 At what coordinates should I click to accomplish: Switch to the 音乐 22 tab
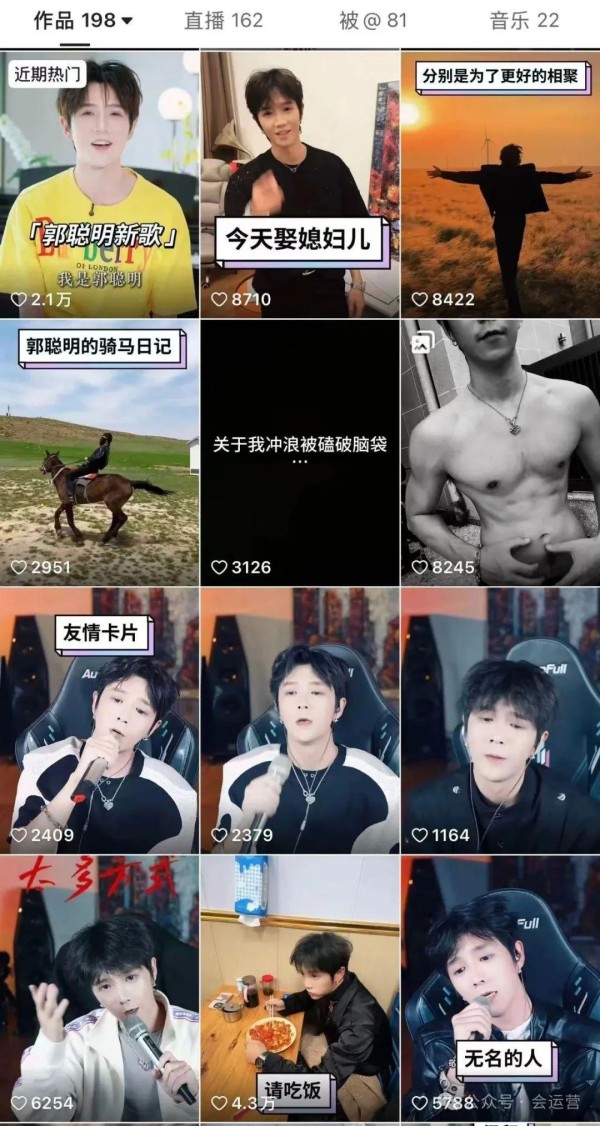click(x=524, y=20)
